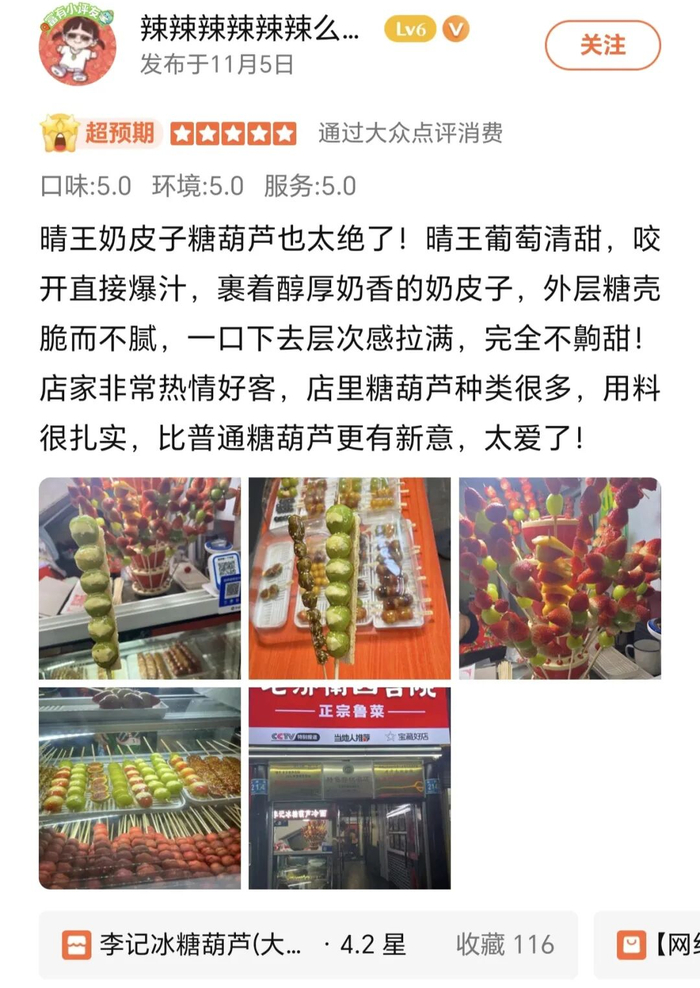Open second photo with skewers on orange table
Viewport: 700px width, 988px height.
[x=349, y=578]
